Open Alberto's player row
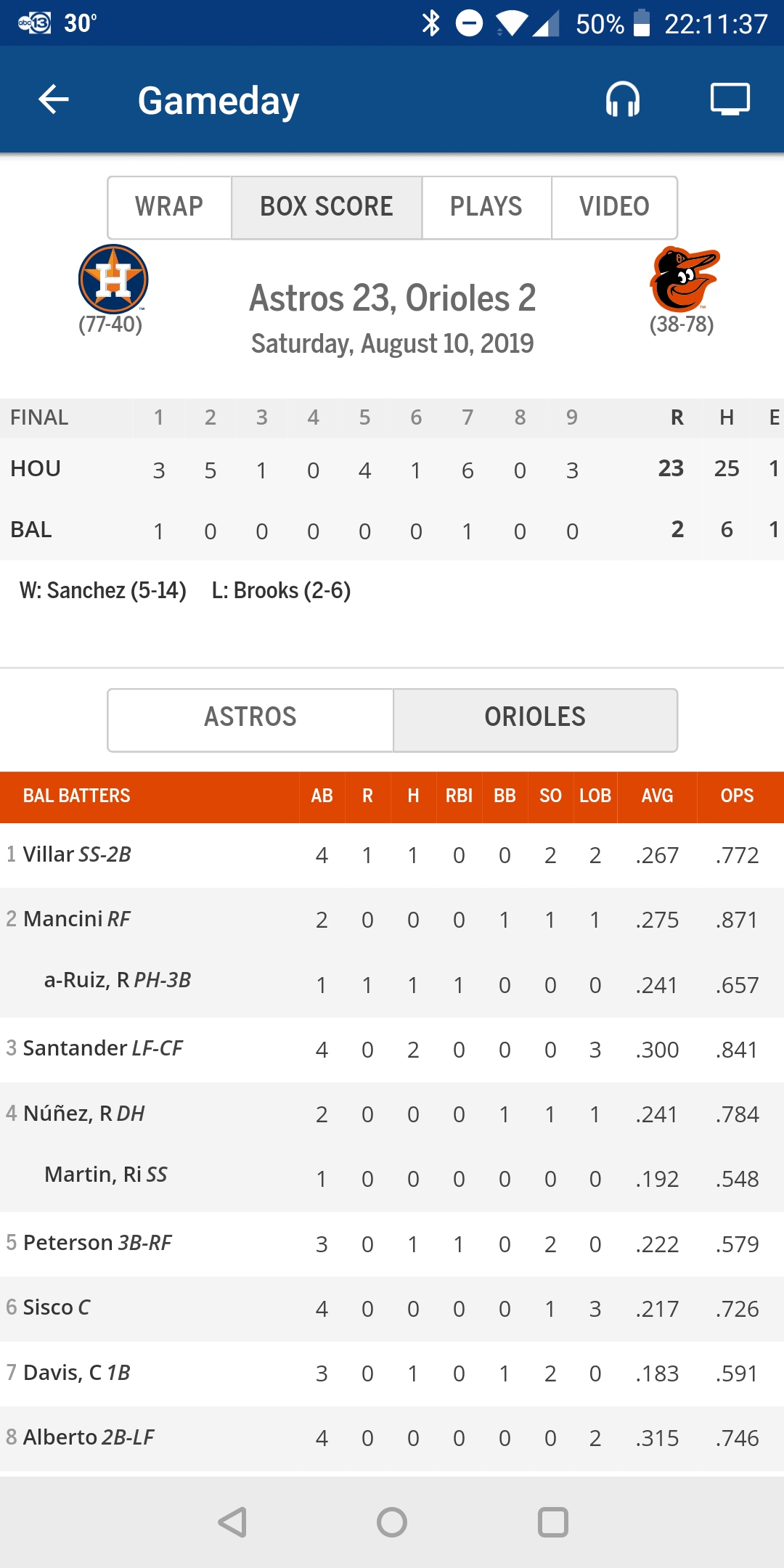Viewport: 784px width, 1568px height. click(x=89, y=1437)
